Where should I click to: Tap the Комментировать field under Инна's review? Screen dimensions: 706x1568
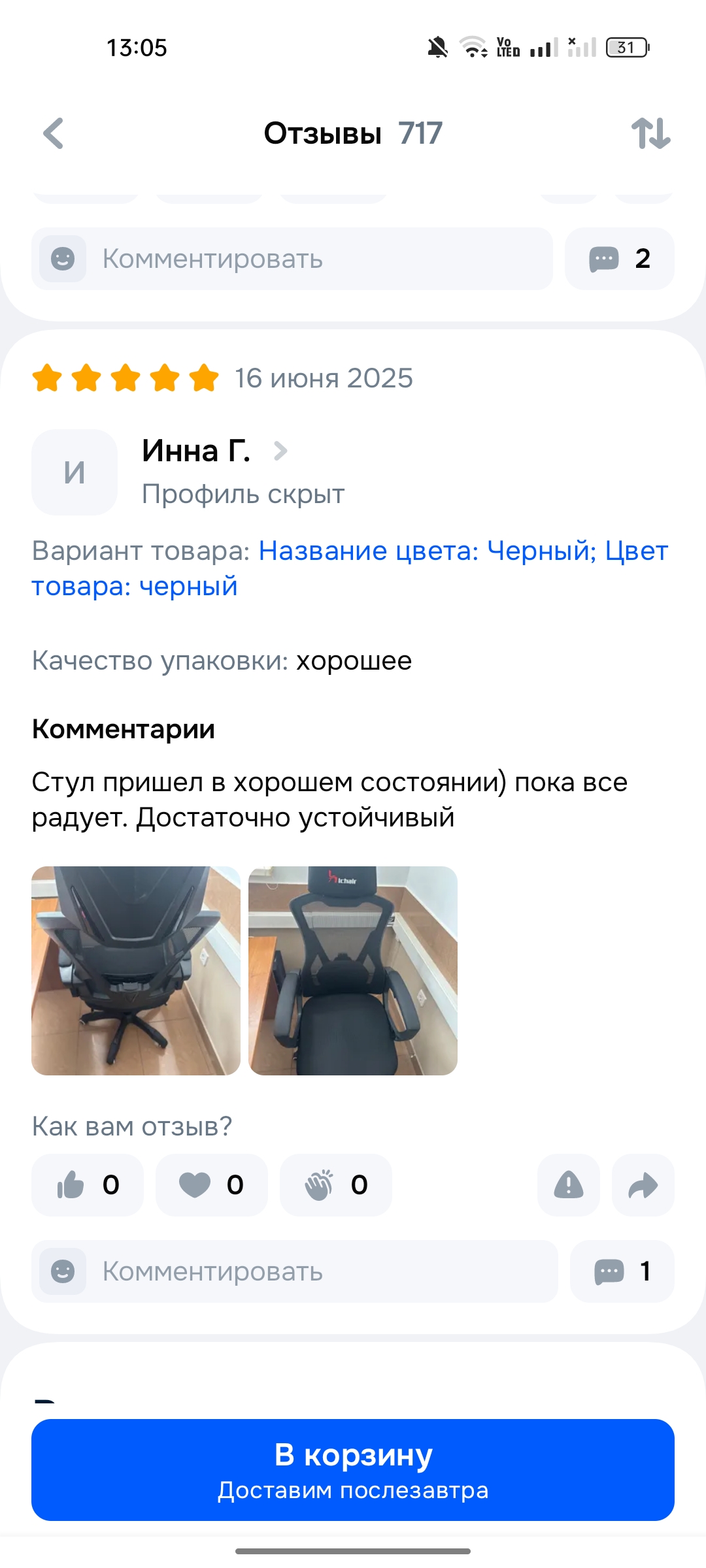click(x=294, y=1271)
